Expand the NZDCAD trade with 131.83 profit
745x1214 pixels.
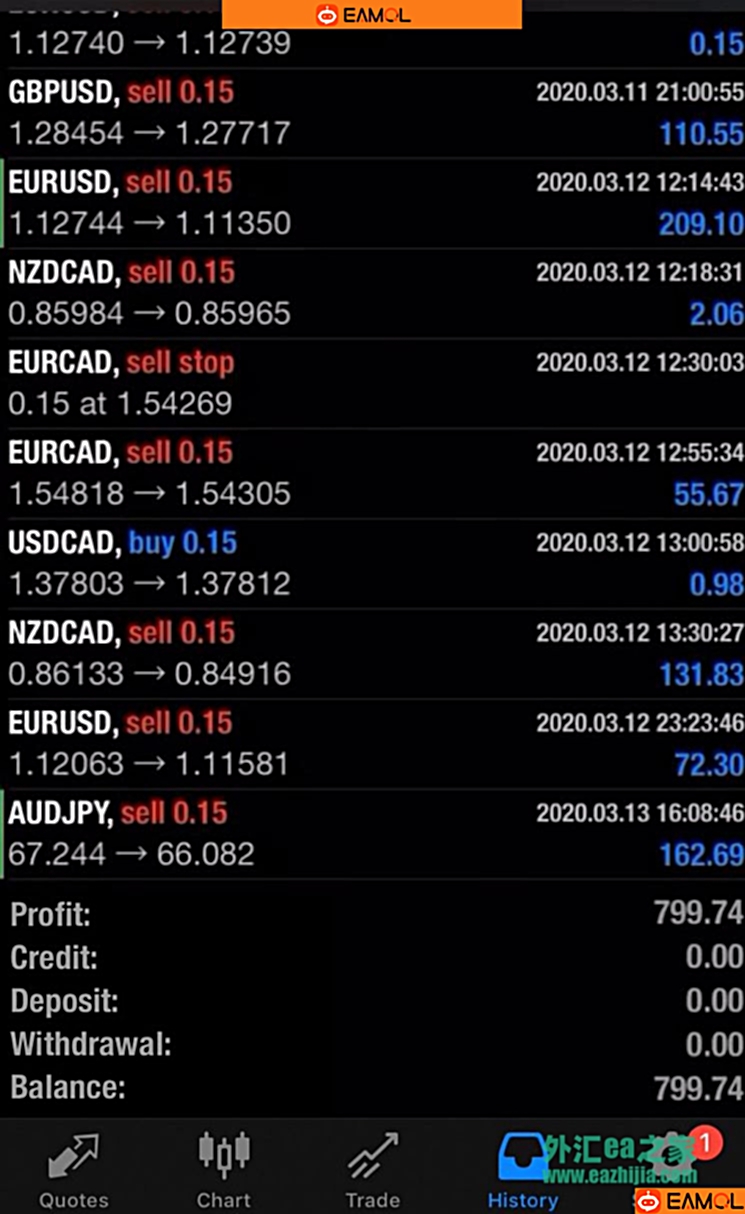372,653
